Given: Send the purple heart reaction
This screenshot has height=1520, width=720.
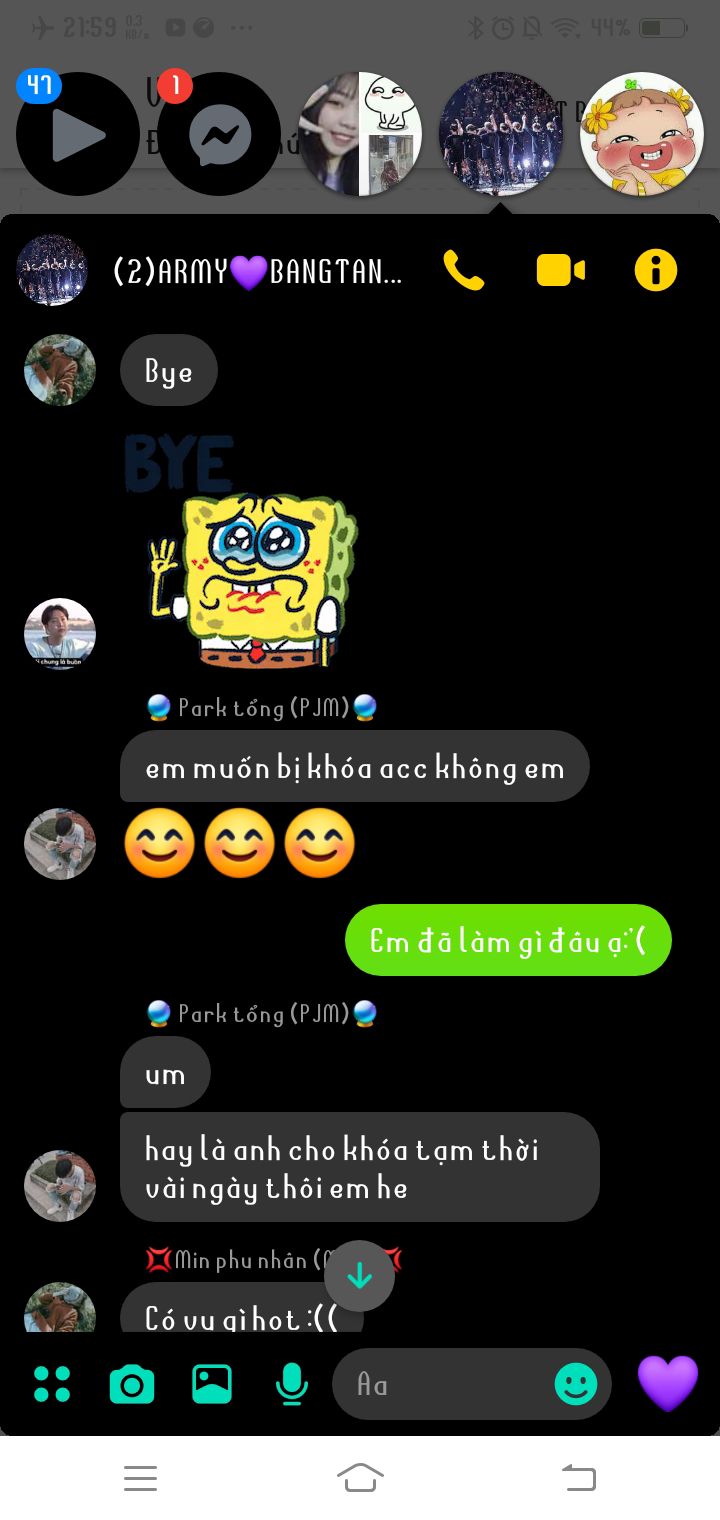Looking at the screenshot, I should click(668, 1383).
